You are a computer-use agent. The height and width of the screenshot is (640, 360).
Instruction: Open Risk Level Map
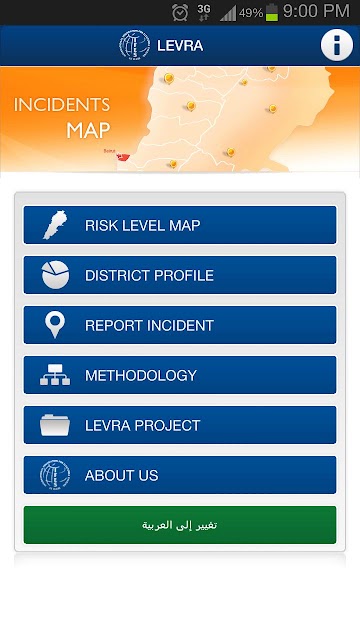pos(180,225)
